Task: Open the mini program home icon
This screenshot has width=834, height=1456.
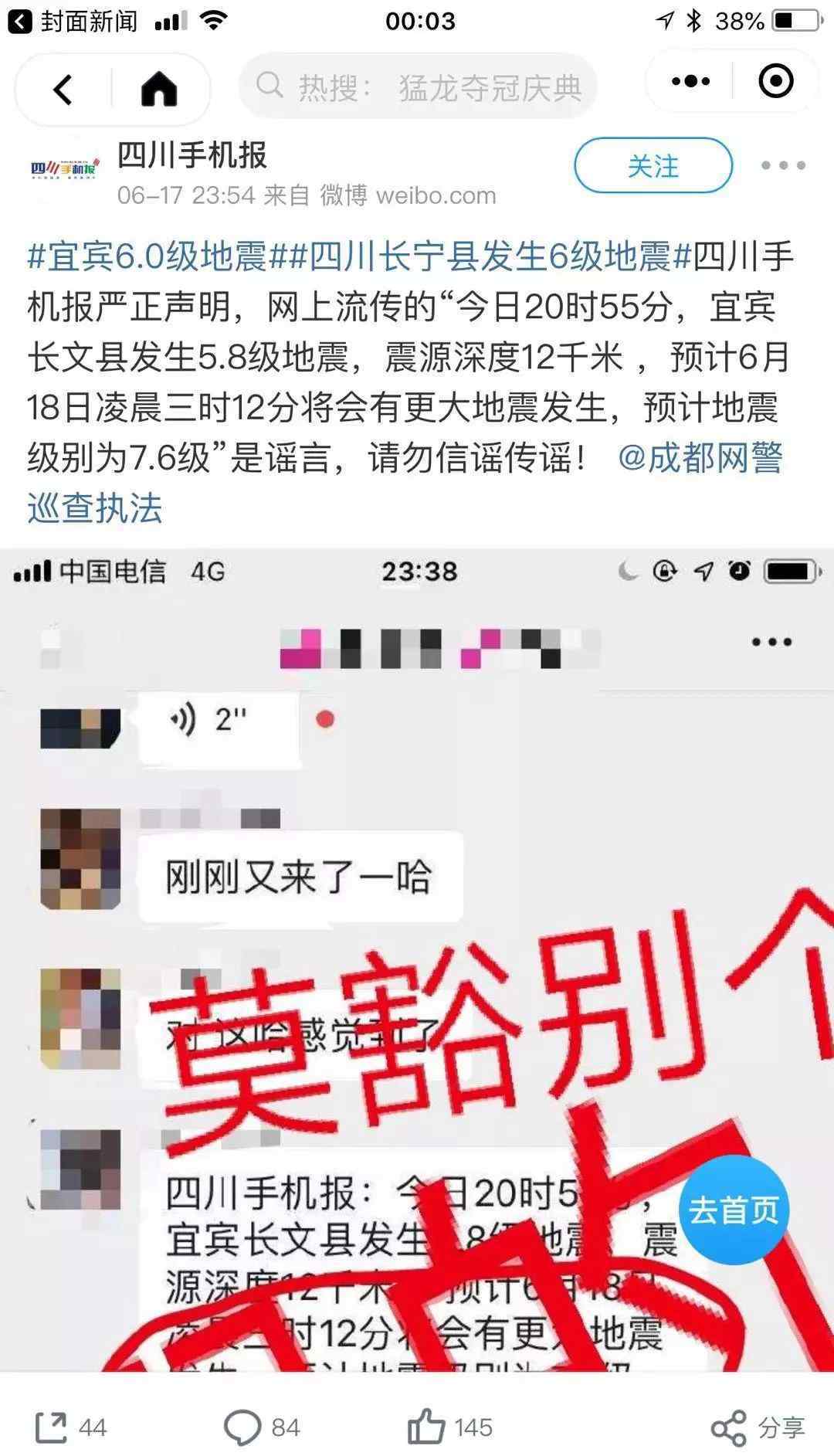Action: [159, 89]
